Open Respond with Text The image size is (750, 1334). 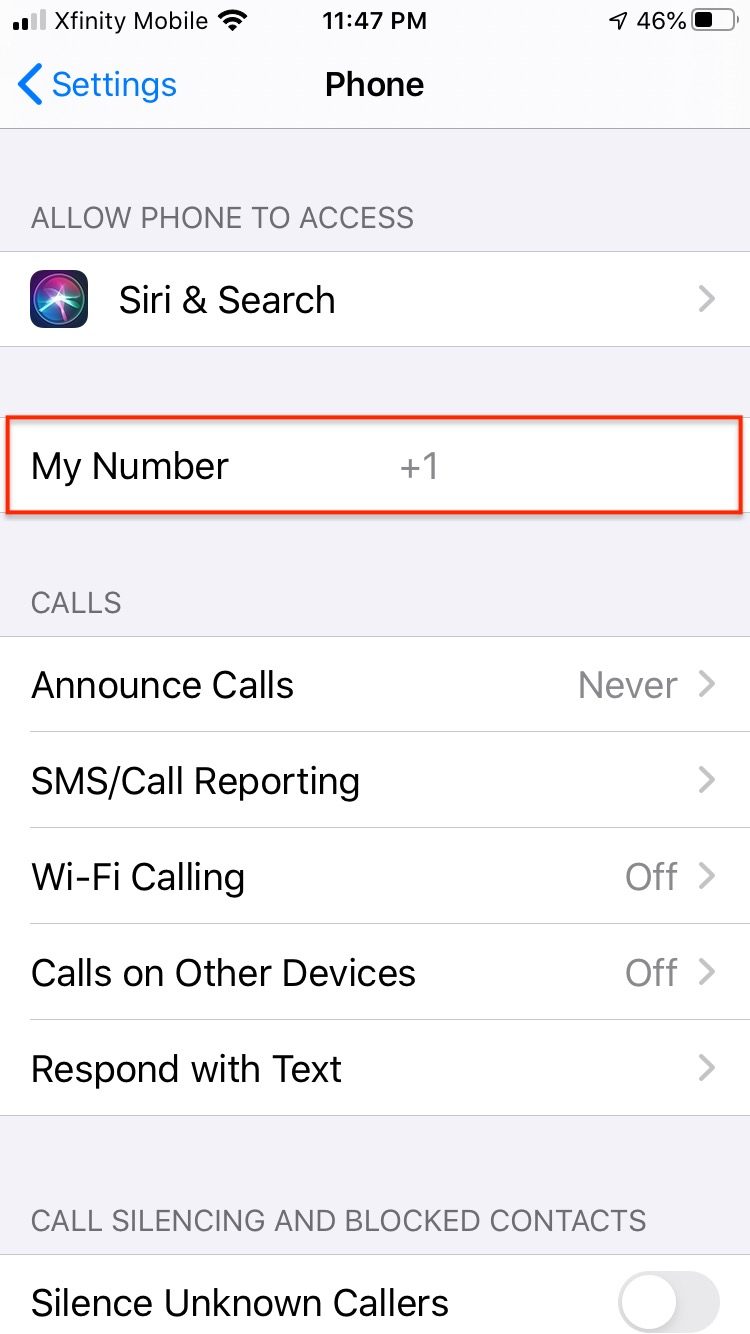375,1069
